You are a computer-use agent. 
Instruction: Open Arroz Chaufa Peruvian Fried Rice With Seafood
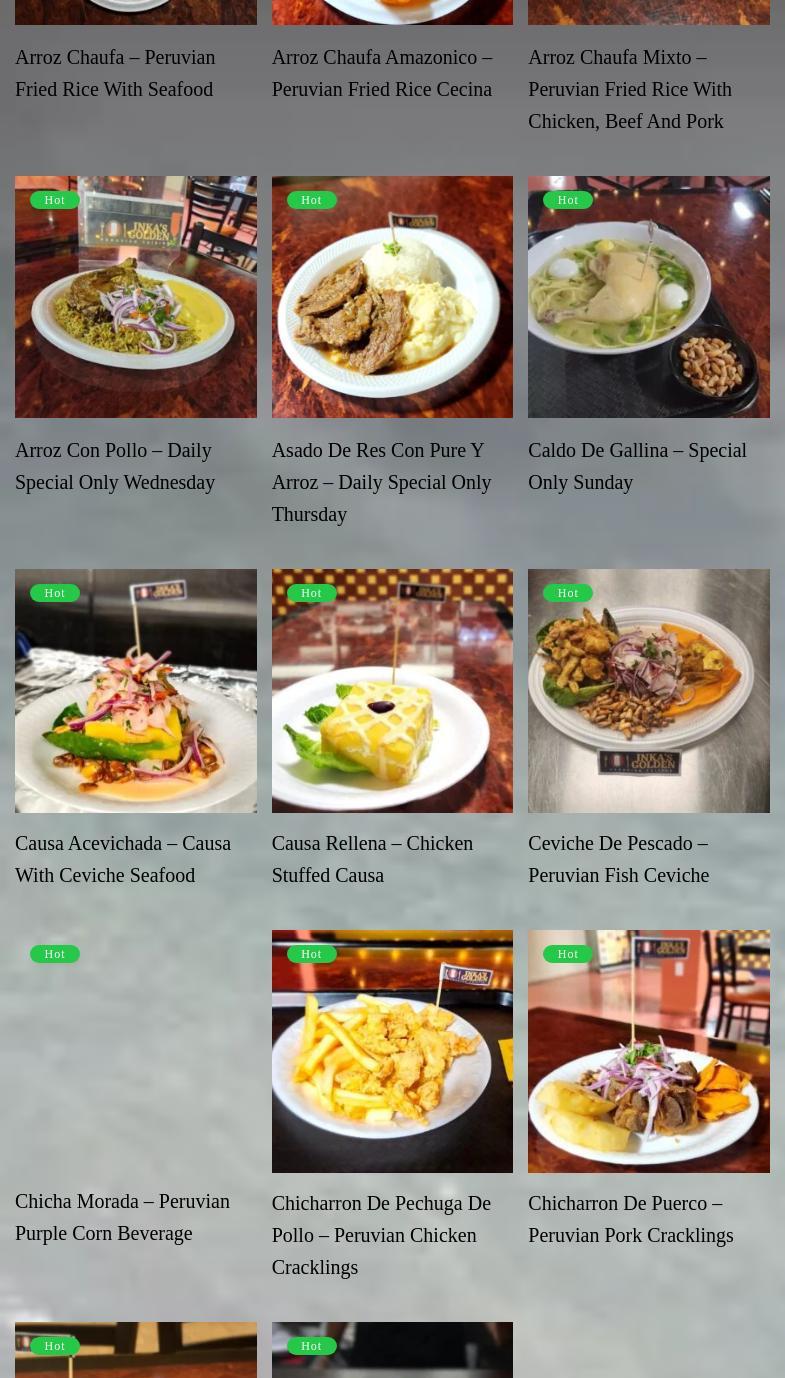115,73
